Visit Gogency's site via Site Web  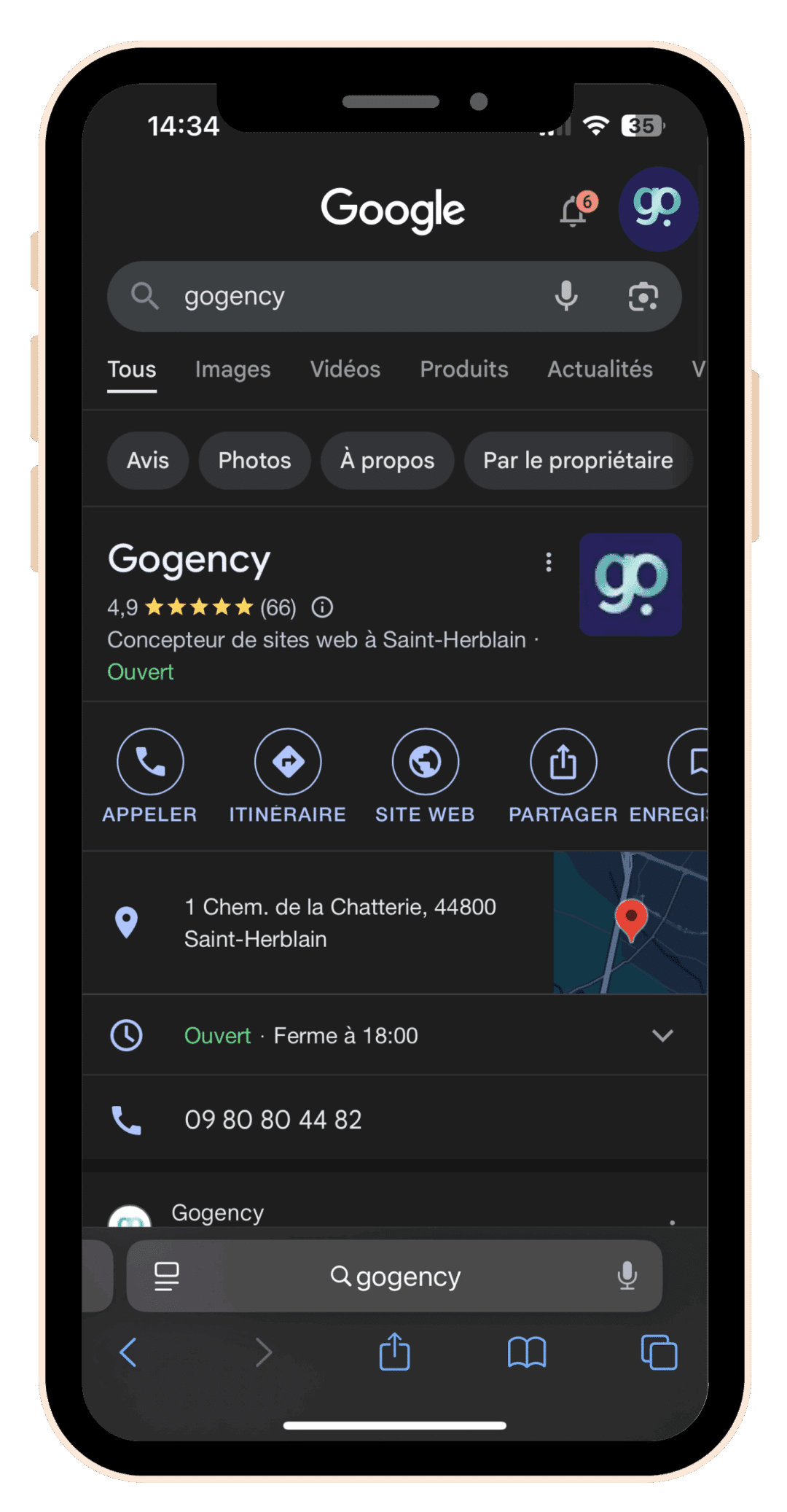(425, 763)
